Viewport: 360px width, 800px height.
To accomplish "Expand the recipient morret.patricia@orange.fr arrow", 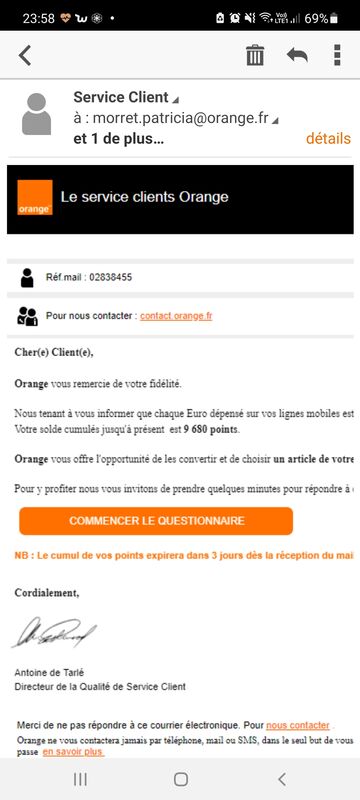I will pyautogui.click(x=275, y=121).
